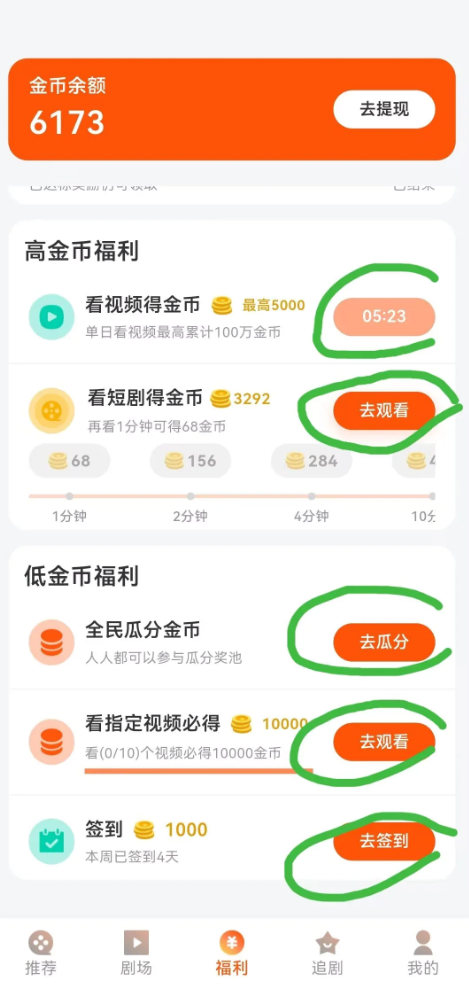
Task: Tap the 去提现 withdraw button
Action: (384, 109)
